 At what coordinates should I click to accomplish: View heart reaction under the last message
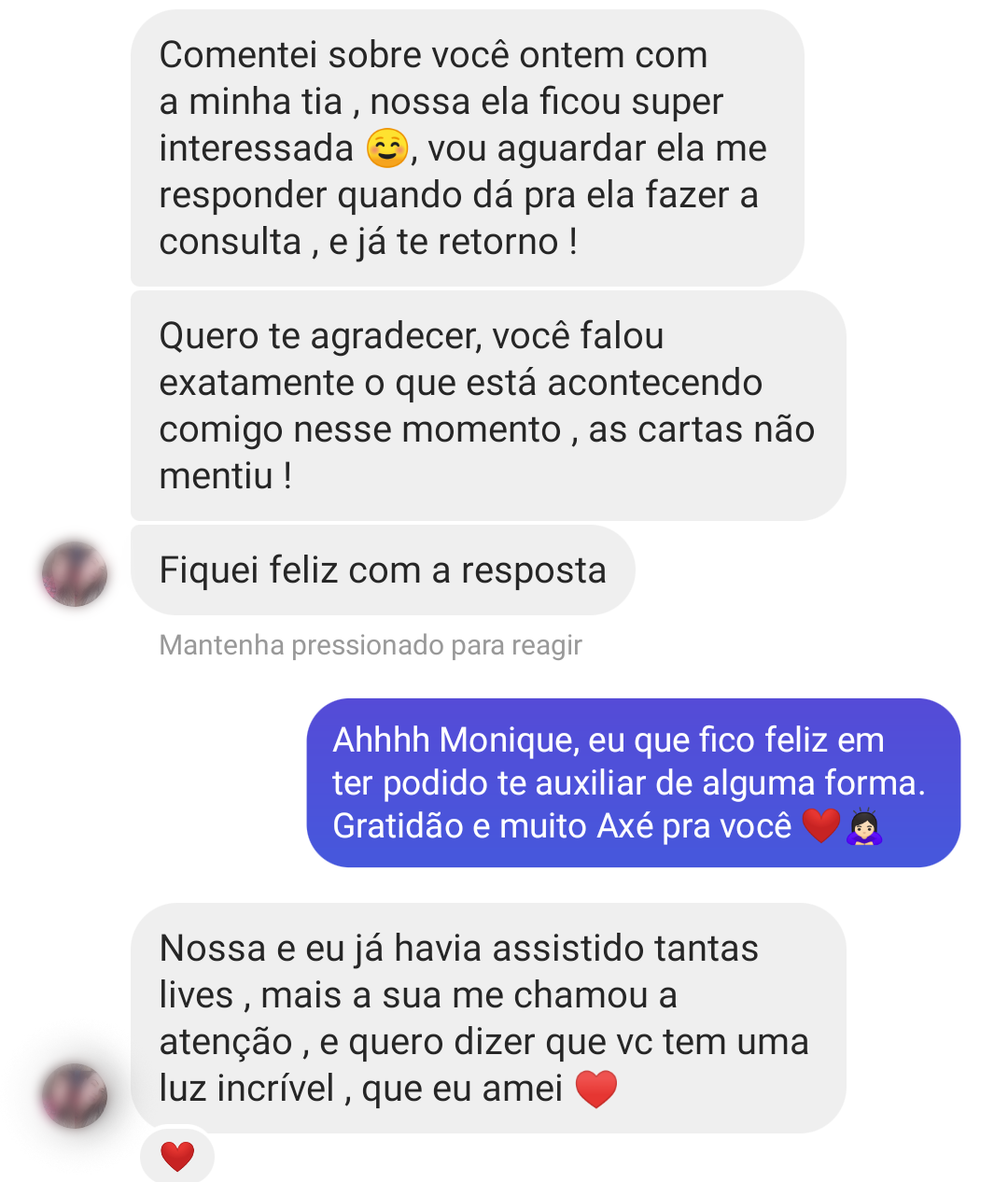177,1157
